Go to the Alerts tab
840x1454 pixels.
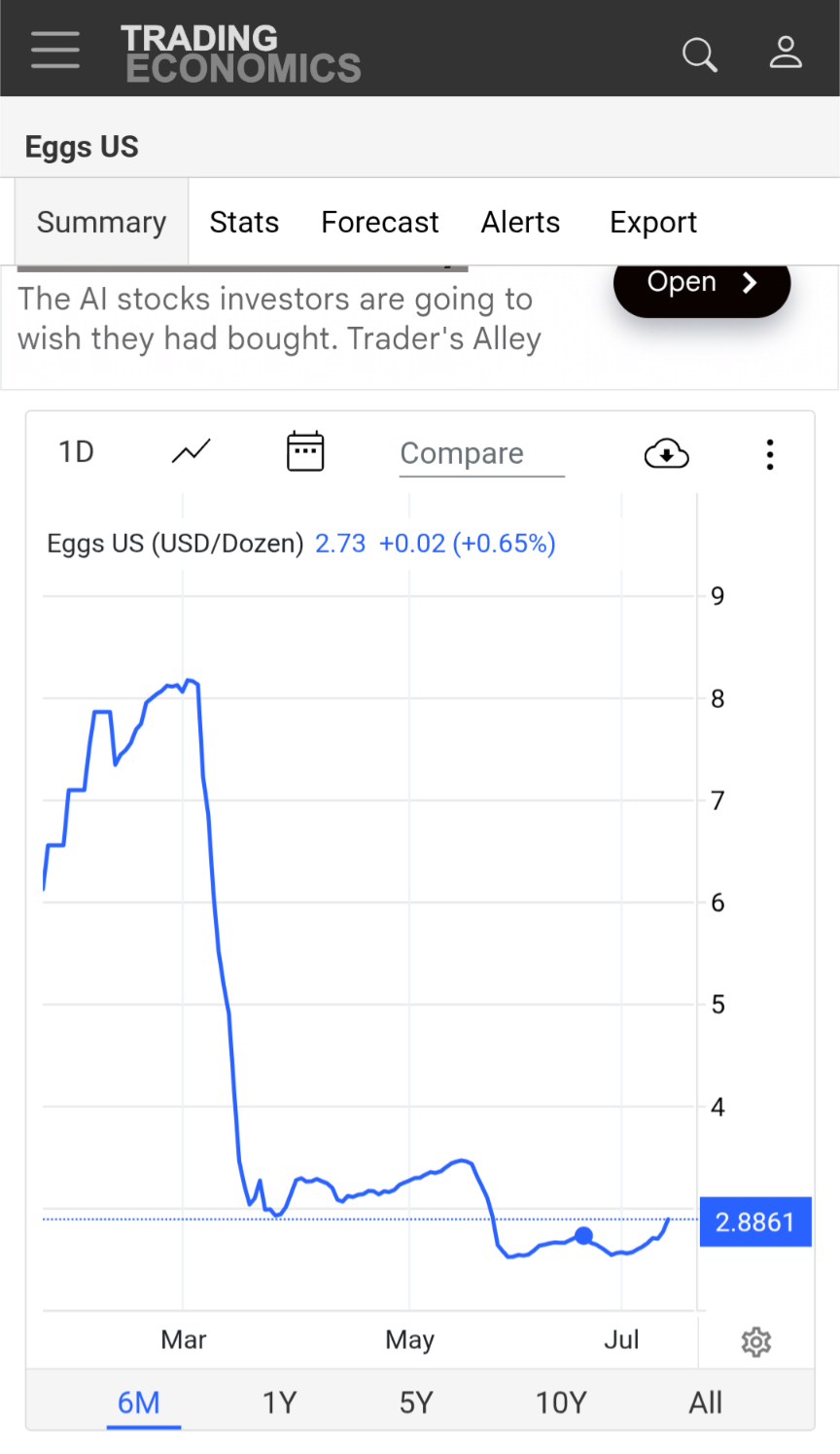tap(520, 222)
